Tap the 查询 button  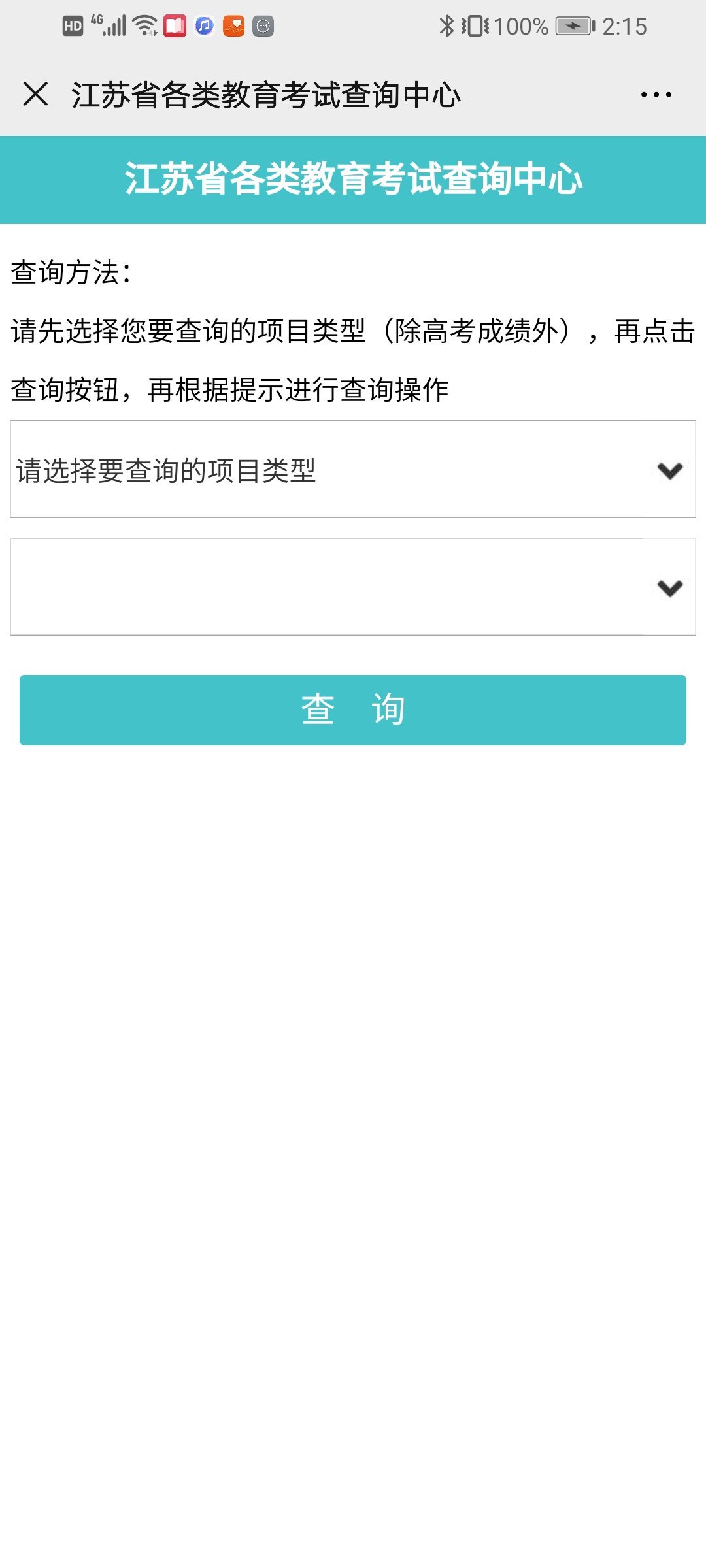pyautogui.click(x=353, y=710)
